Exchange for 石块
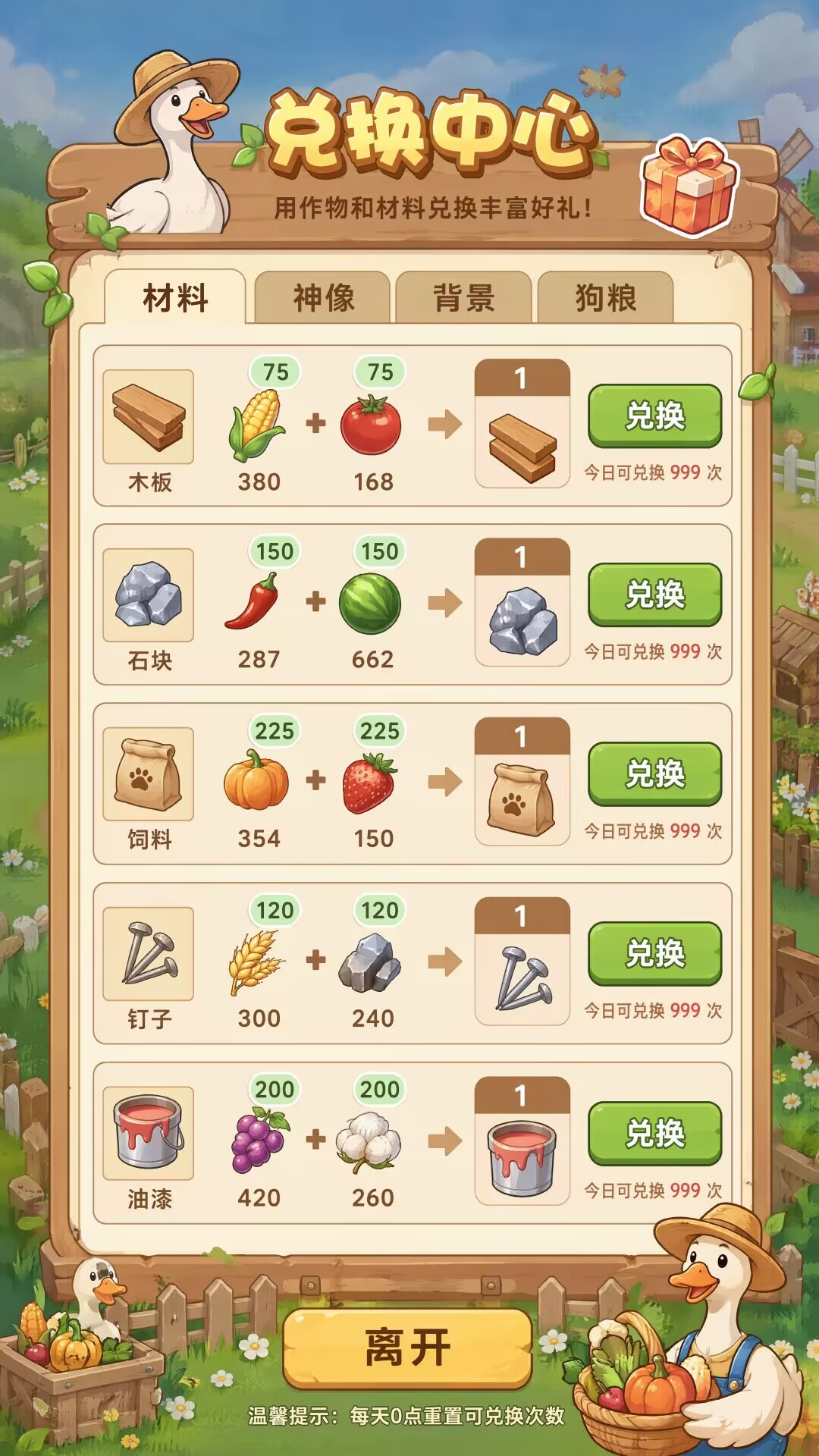819x1456 pixels. [655, 595]
